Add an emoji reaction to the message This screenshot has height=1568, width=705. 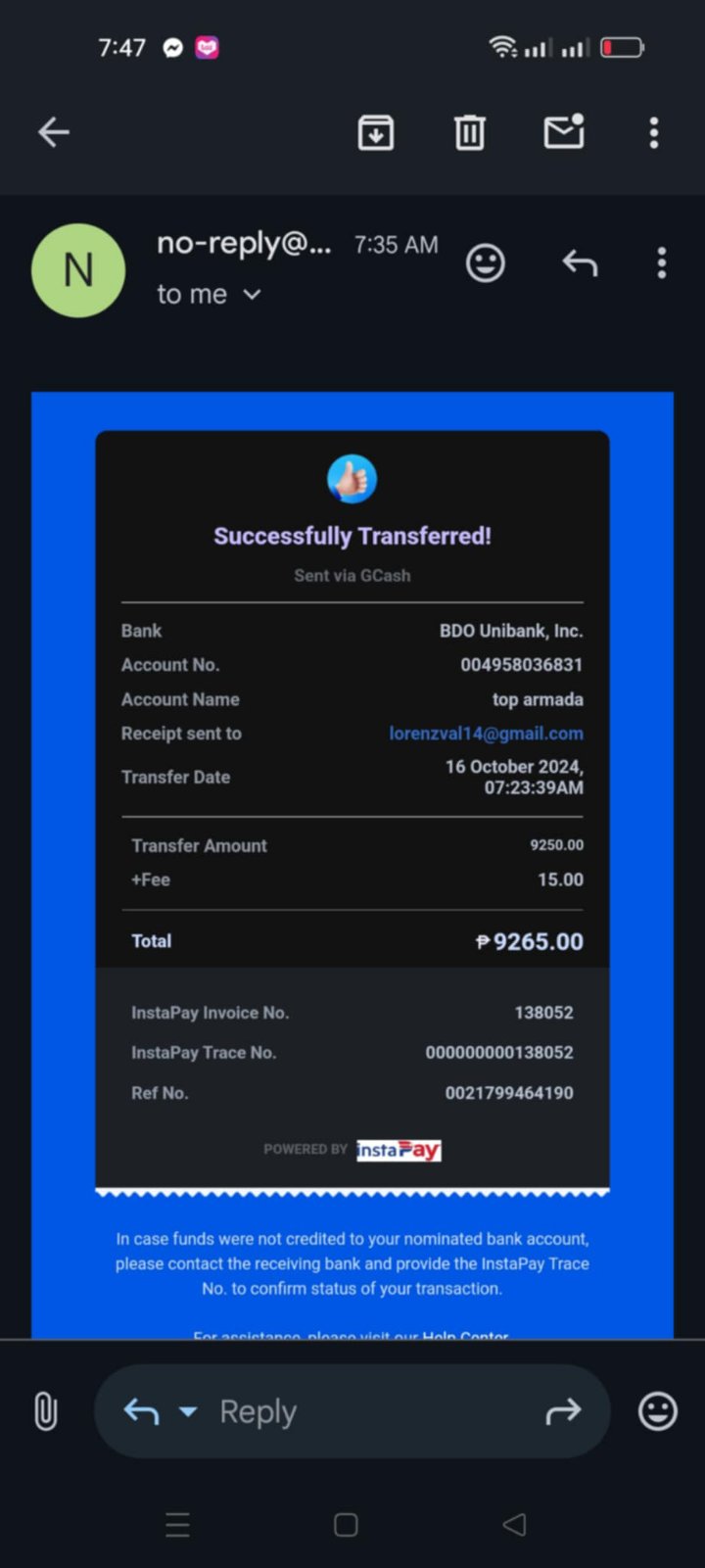click(485, 262)
